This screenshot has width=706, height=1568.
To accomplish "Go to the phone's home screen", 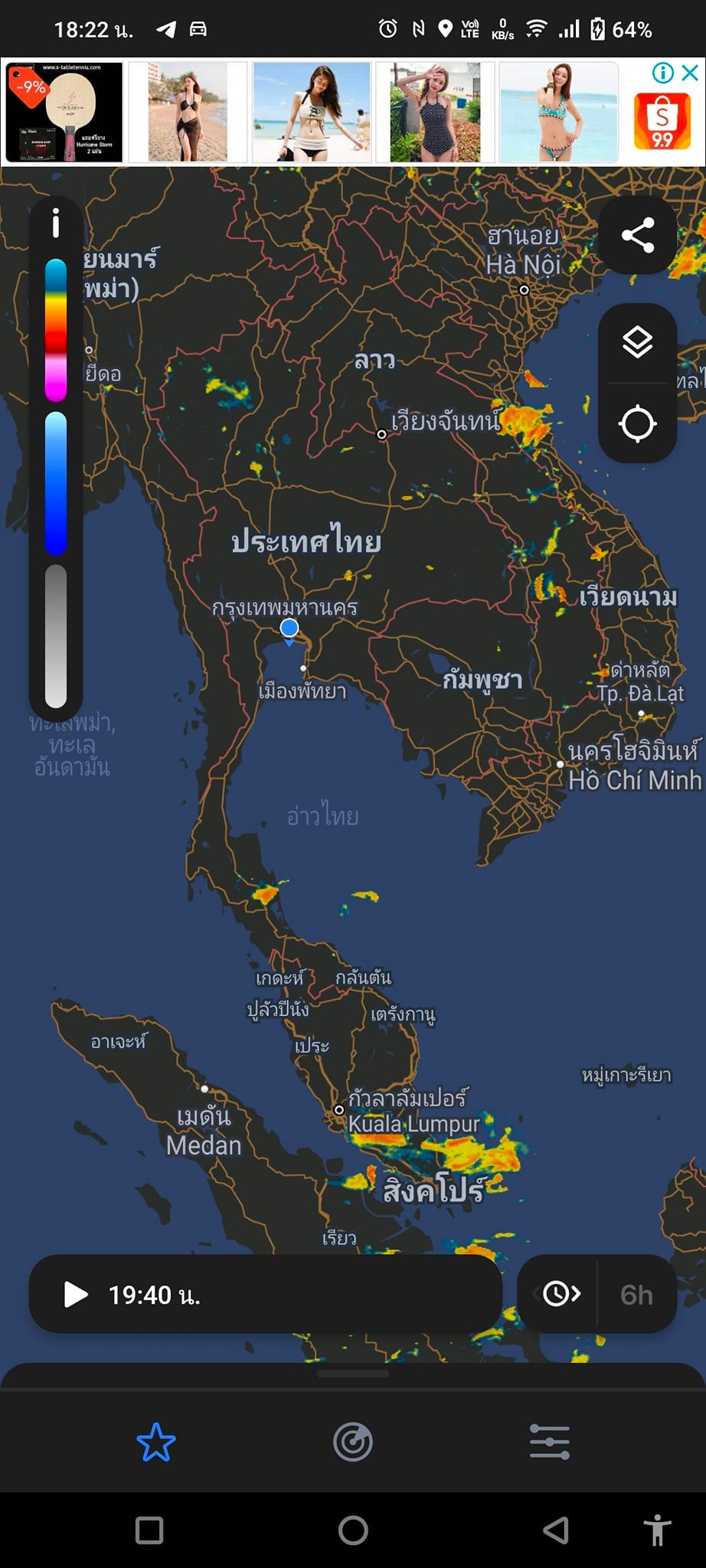I will (x=353, y=1530).
